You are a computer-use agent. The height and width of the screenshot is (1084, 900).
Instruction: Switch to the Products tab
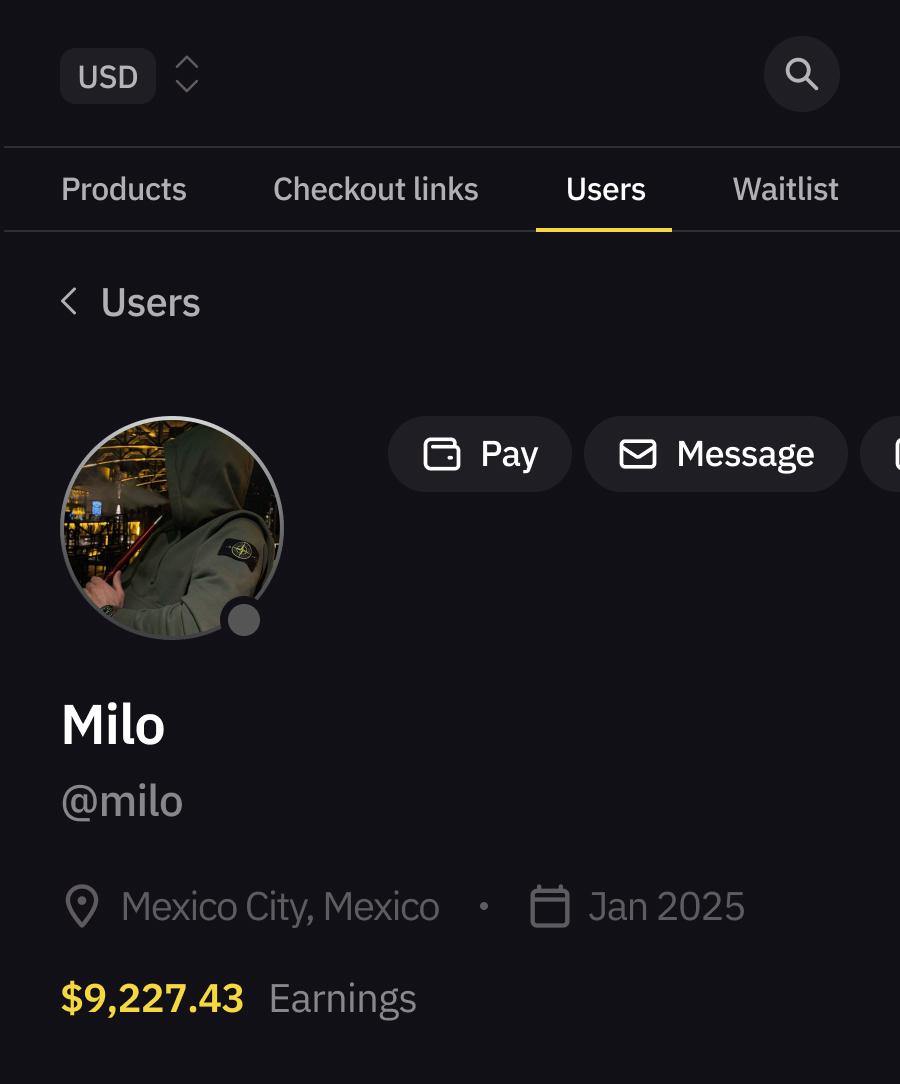click(124, 189)
